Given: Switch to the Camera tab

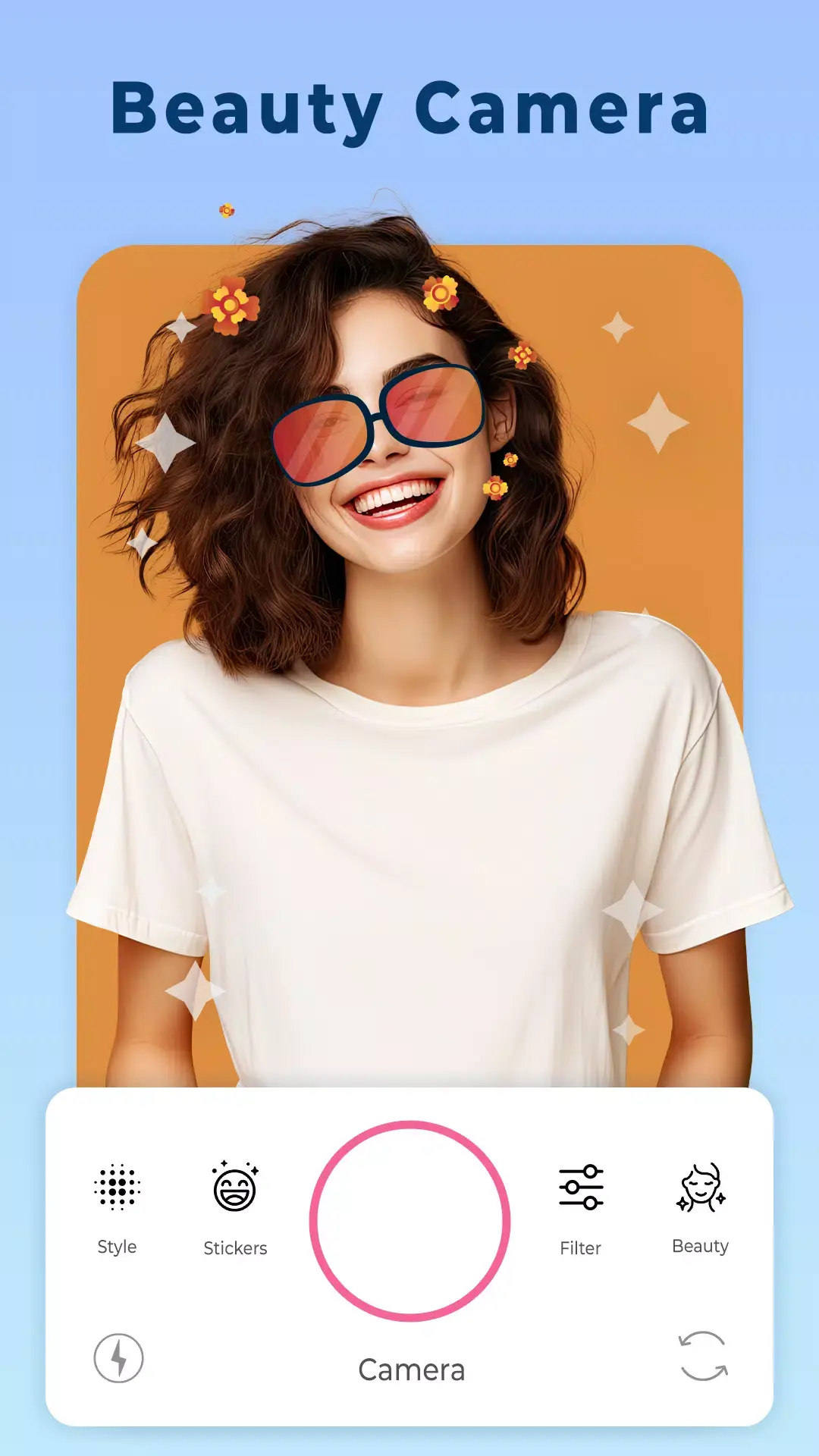Looking at the screenshot, I should click(412, 1369).
